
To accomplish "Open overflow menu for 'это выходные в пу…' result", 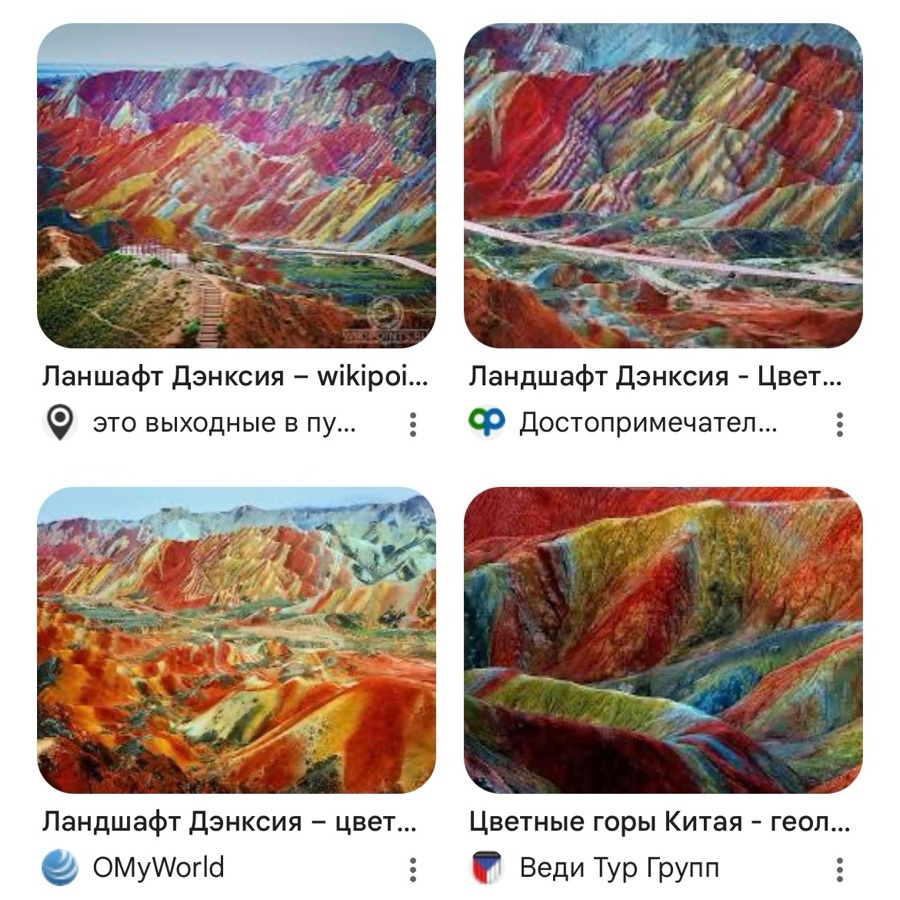I will [412, 425].
